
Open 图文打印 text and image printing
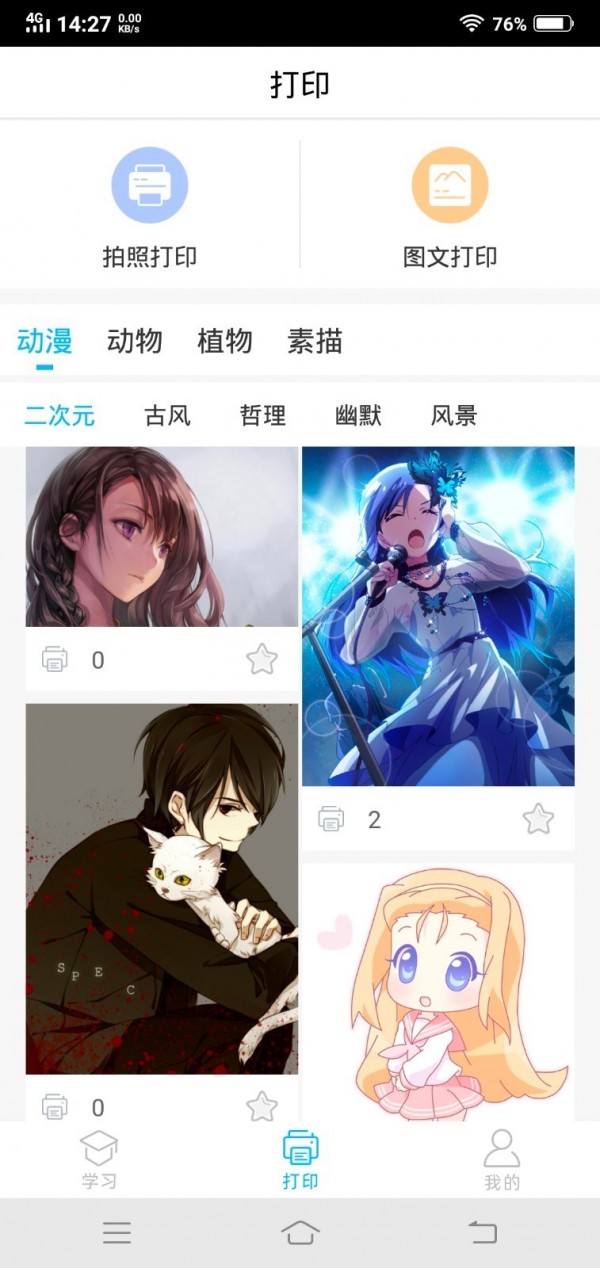[x=449, y=207]
